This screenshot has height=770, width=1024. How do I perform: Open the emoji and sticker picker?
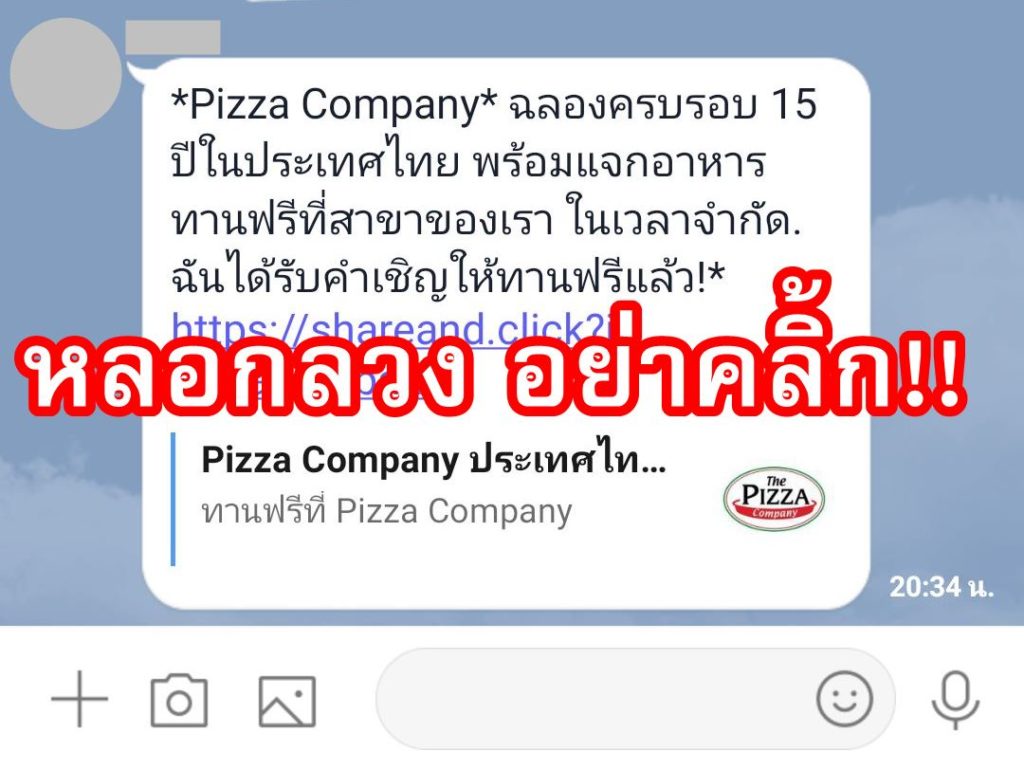tap(844, 699)
